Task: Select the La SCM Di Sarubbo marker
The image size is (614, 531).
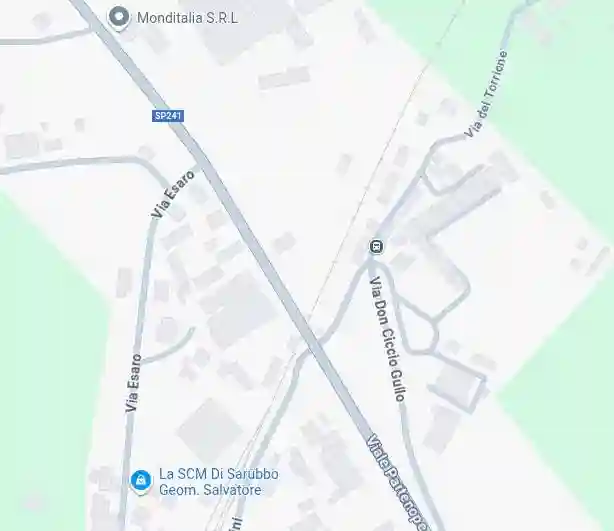Action: (x=141, y=482)
